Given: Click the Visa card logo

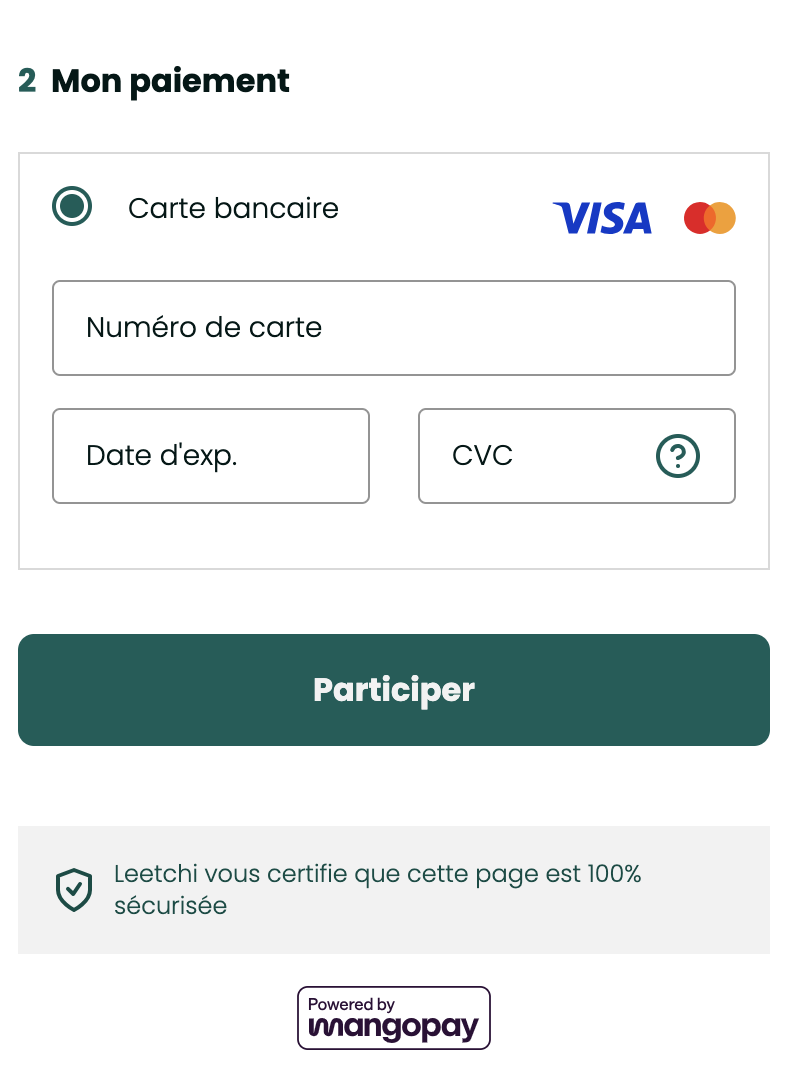Looking at the screenshot, I should click(602, 218).
